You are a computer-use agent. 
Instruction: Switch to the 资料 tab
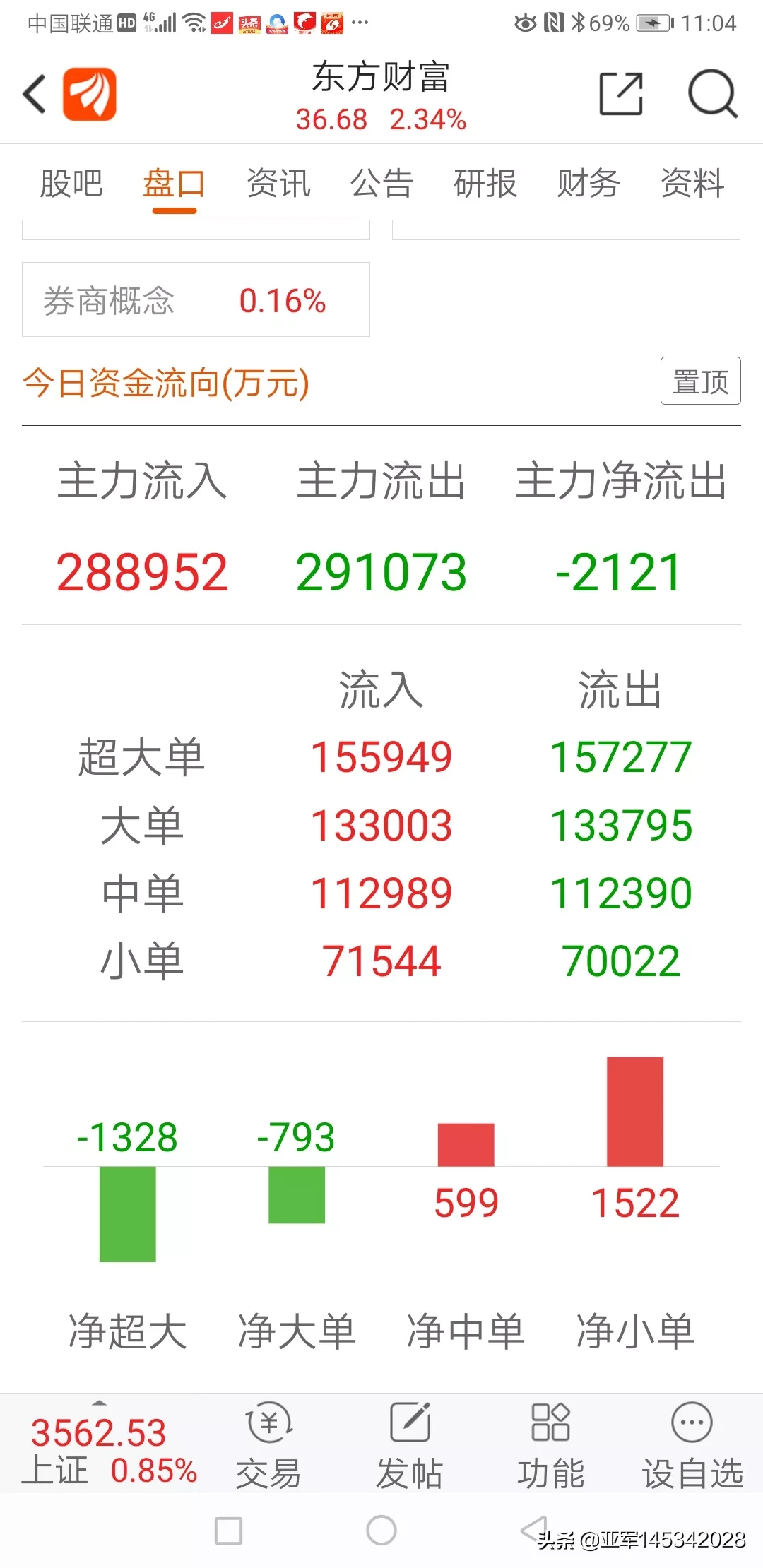click(692, 184)
